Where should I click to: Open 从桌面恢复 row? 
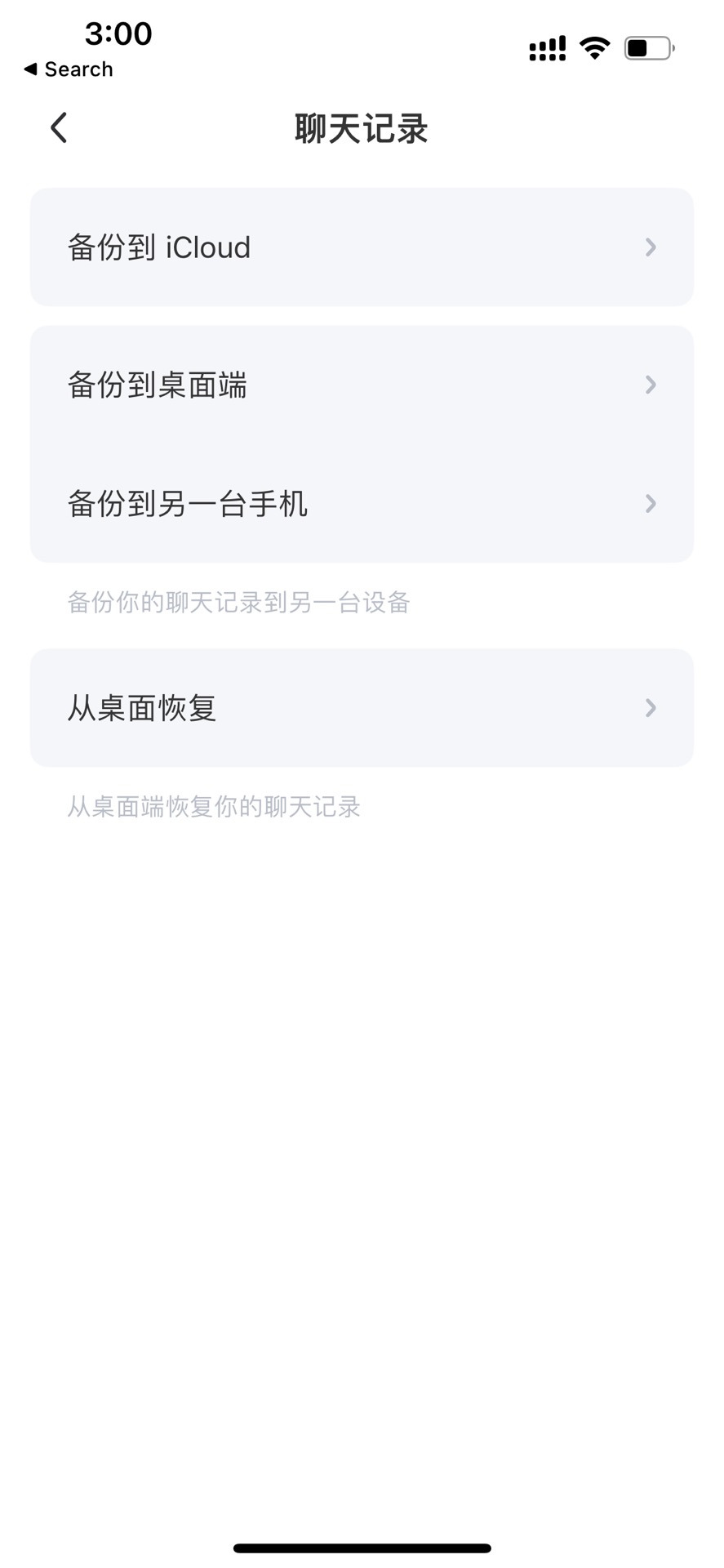coord(362,708)
